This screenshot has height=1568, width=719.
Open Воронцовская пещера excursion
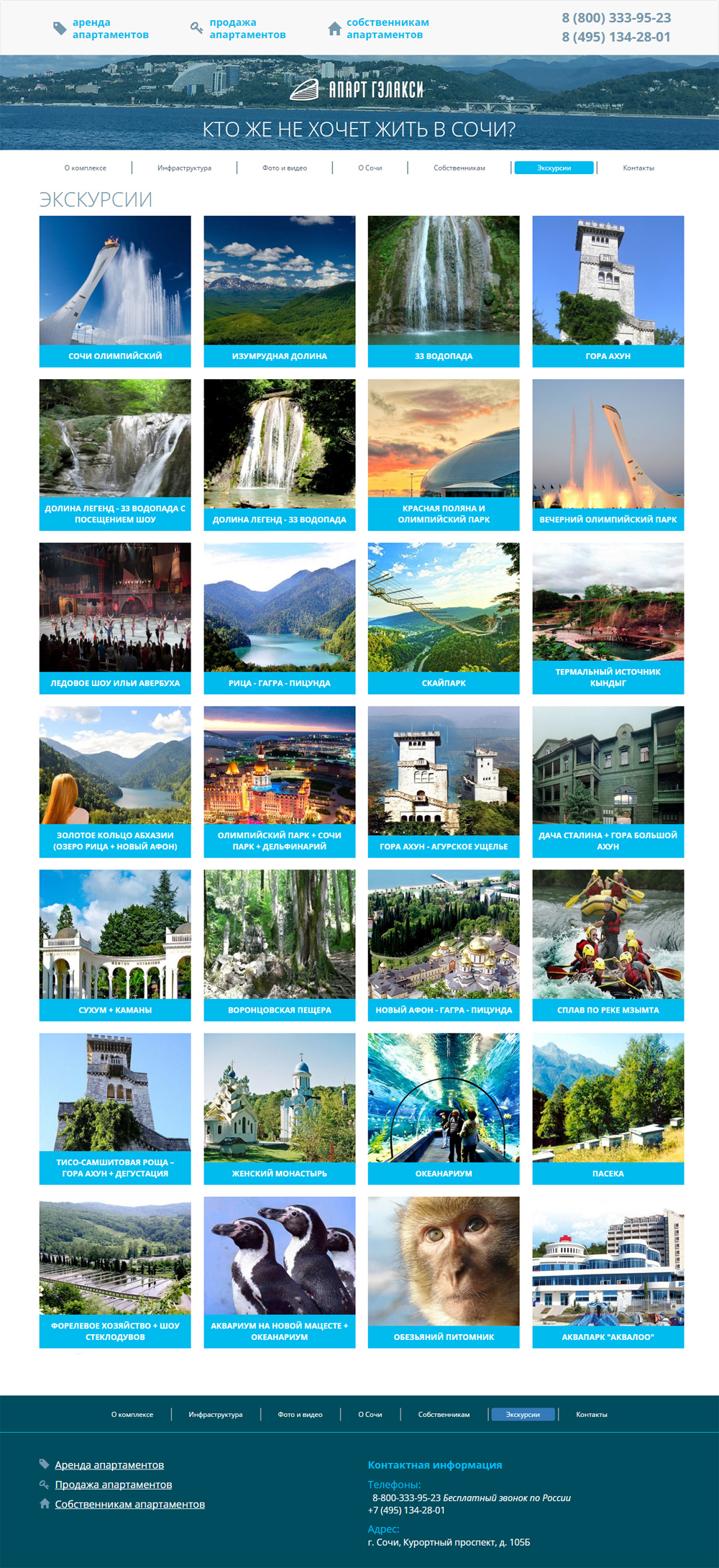[x=279, y=944]
